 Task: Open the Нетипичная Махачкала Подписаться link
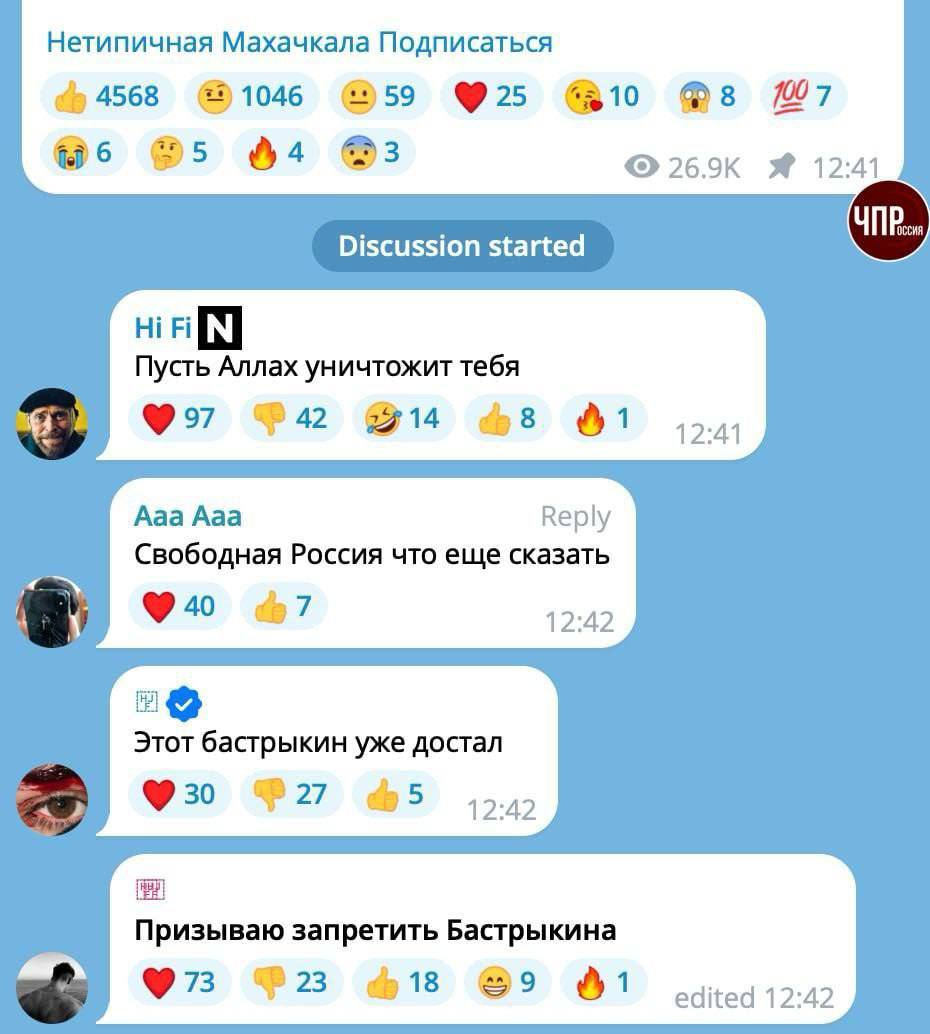click(299, 43)
